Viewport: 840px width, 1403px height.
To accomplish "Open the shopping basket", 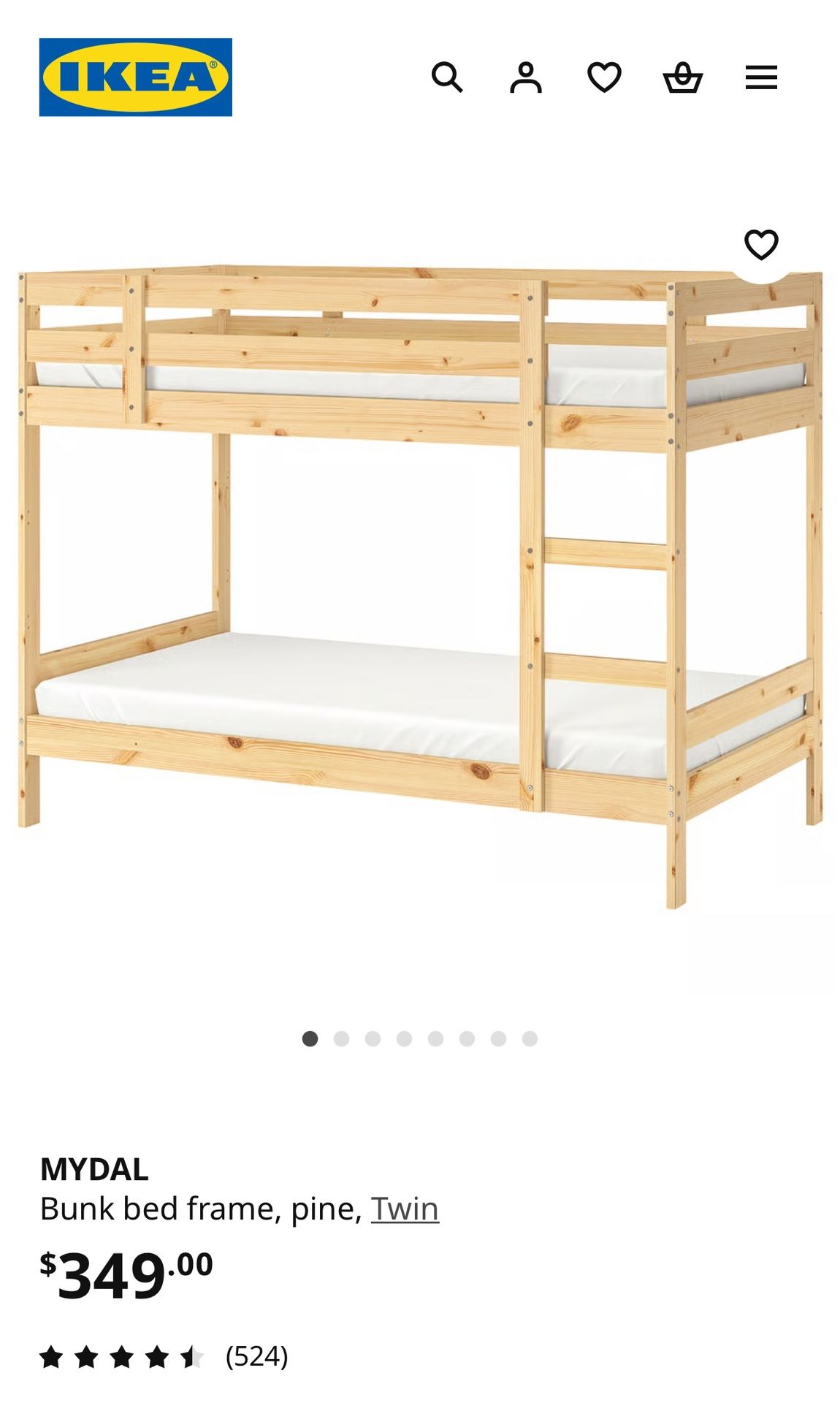I will tap(682, 77).
